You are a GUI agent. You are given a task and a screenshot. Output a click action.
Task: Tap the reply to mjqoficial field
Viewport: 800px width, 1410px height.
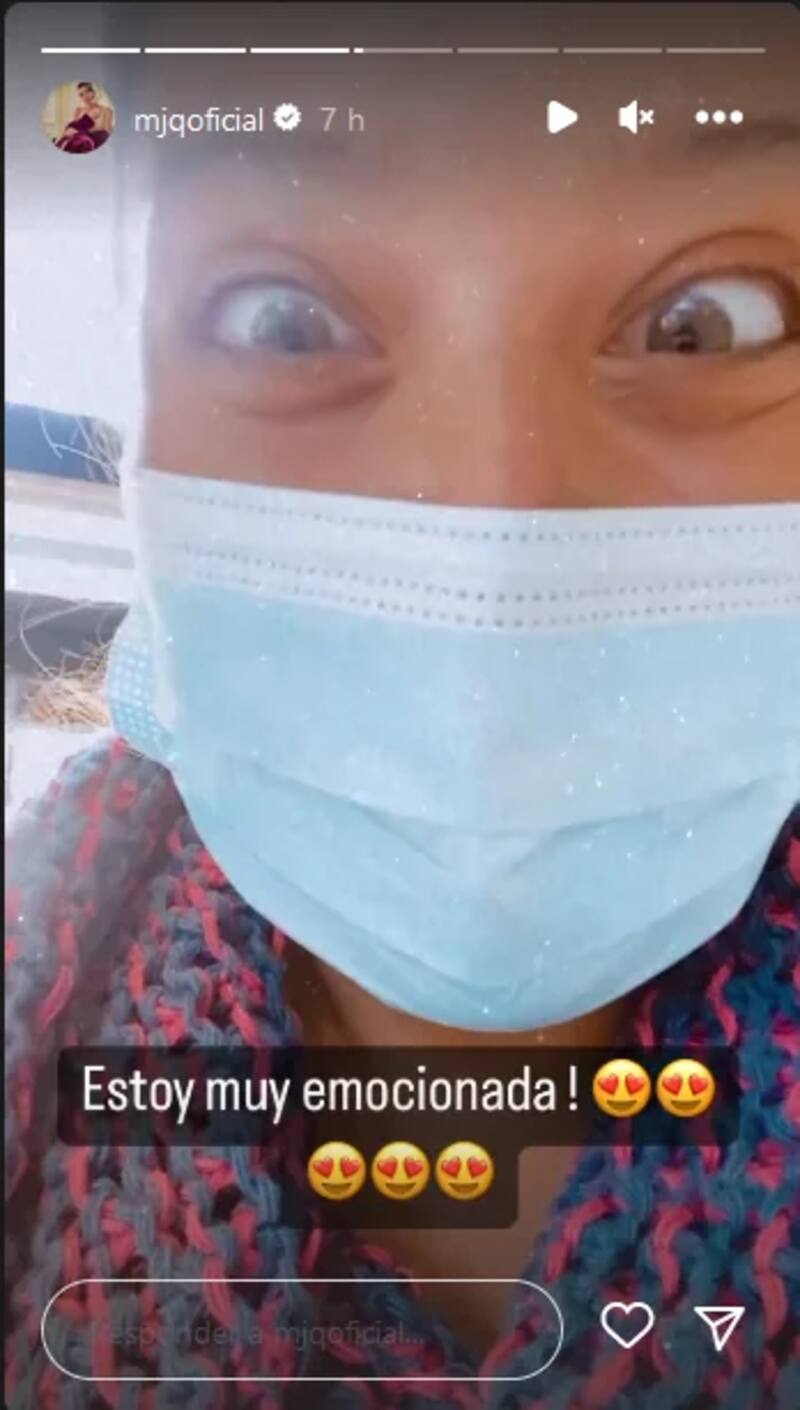point(301,1330)
